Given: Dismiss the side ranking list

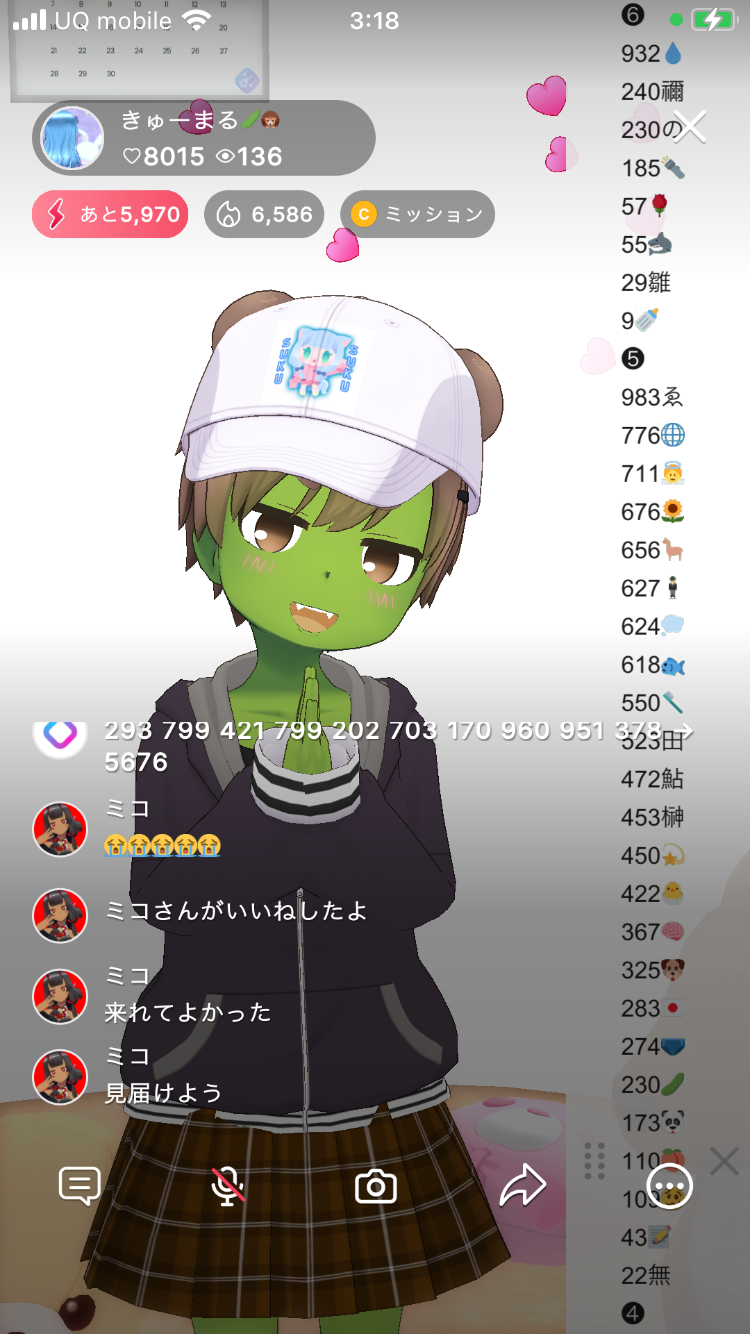Looking at the screenshot, I should [724, 1161].
